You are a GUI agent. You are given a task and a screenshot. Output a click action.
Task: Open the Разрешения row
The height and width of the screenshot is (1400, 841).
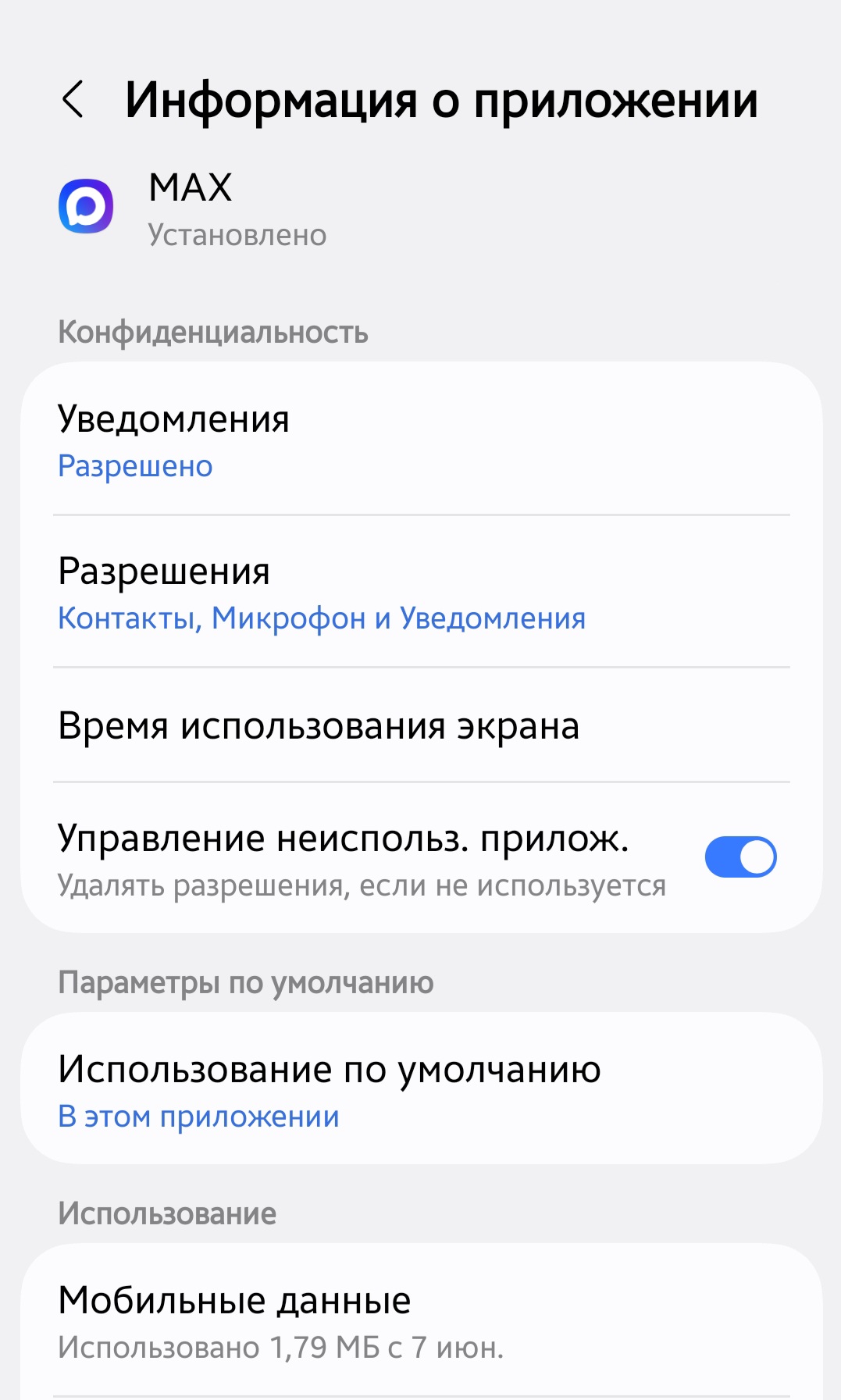(420, 593)
